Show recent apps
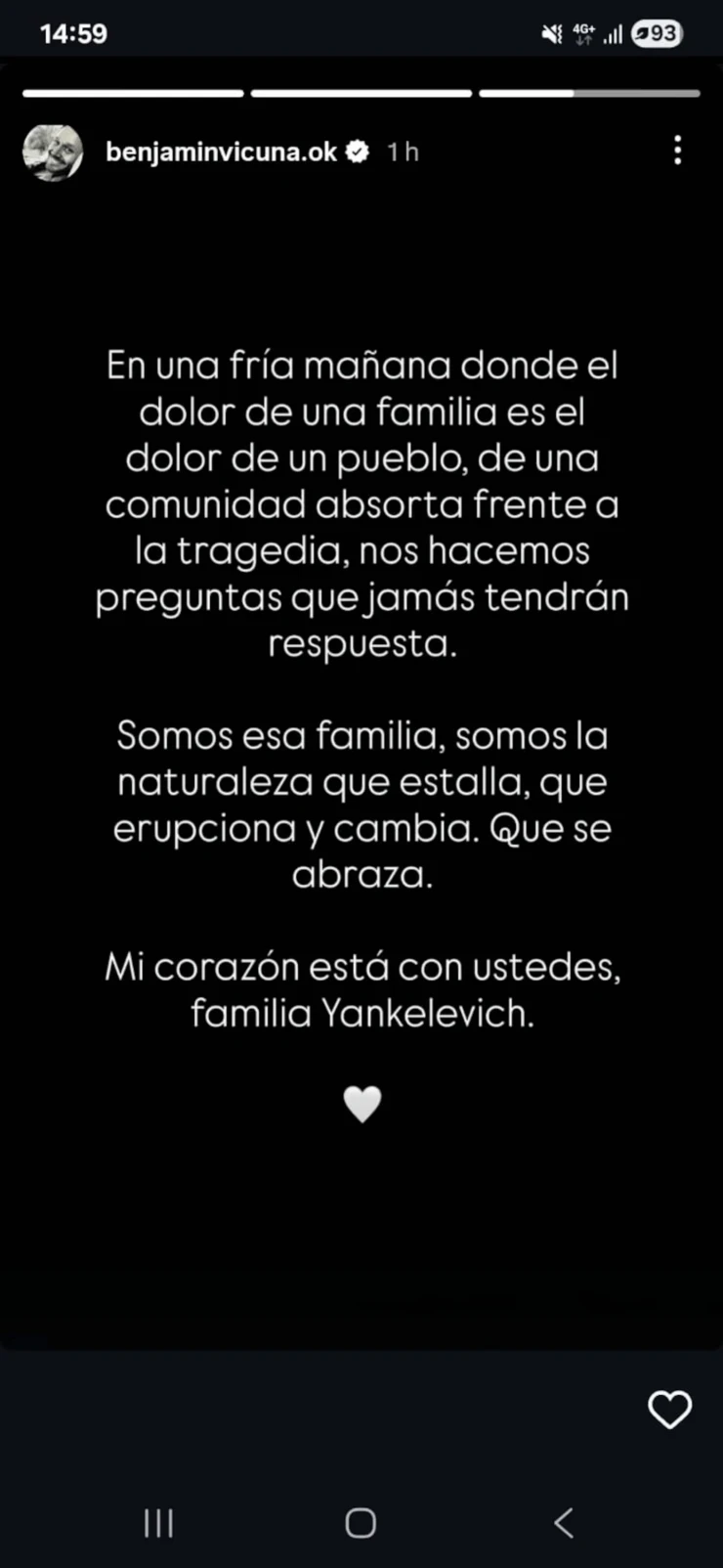 point(158,1522)
